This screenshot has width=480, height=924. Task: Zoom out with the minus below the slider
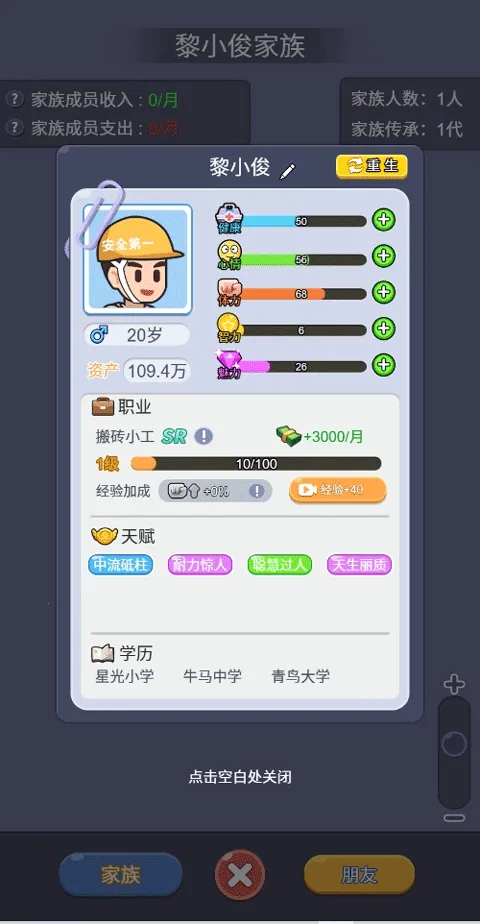[x=454, y=818]
